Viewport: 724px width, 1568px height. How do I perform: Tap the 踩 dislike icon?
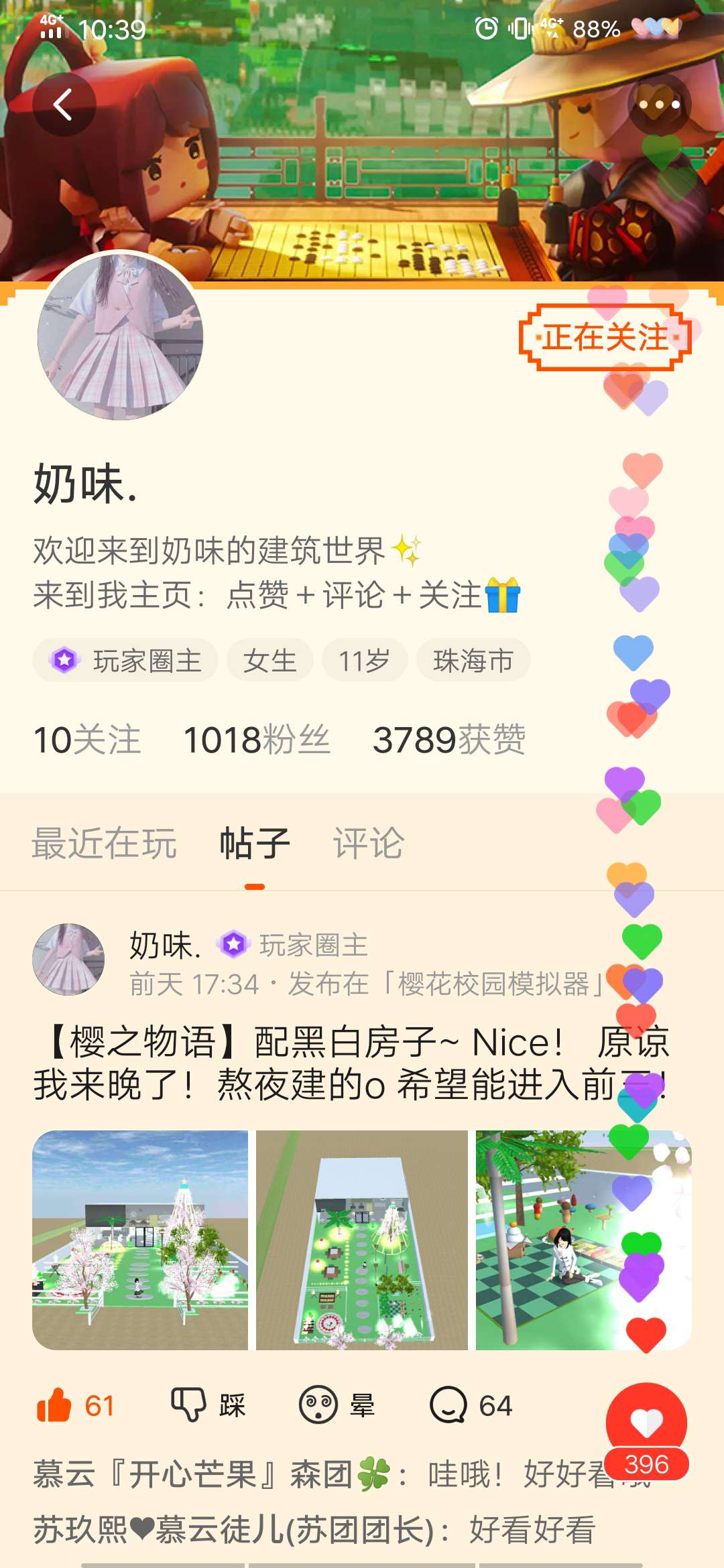tap(208, 1405)
